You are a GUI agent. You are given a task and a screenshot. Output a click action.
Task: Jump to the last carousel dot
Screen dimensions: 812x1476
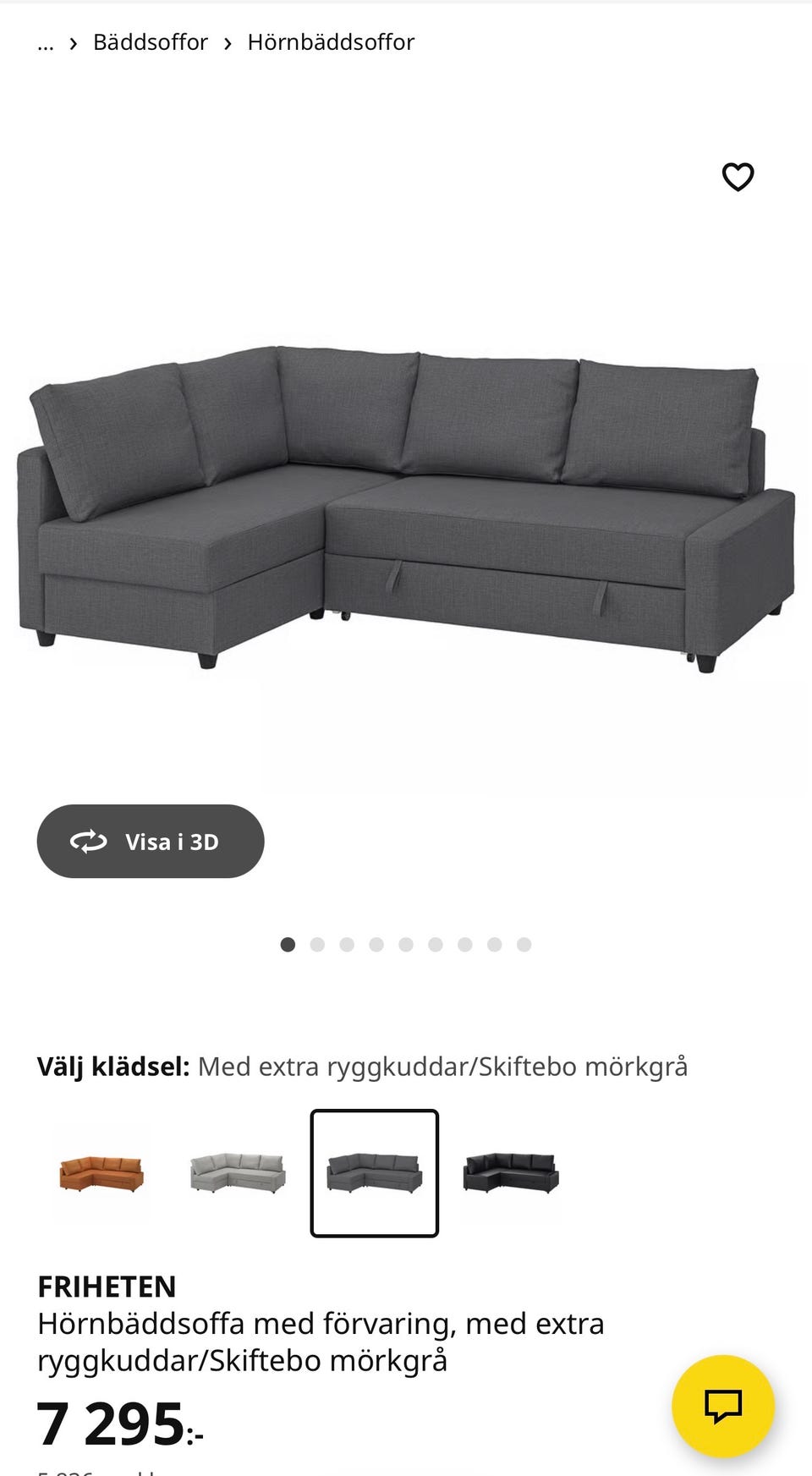click(524, 944)
